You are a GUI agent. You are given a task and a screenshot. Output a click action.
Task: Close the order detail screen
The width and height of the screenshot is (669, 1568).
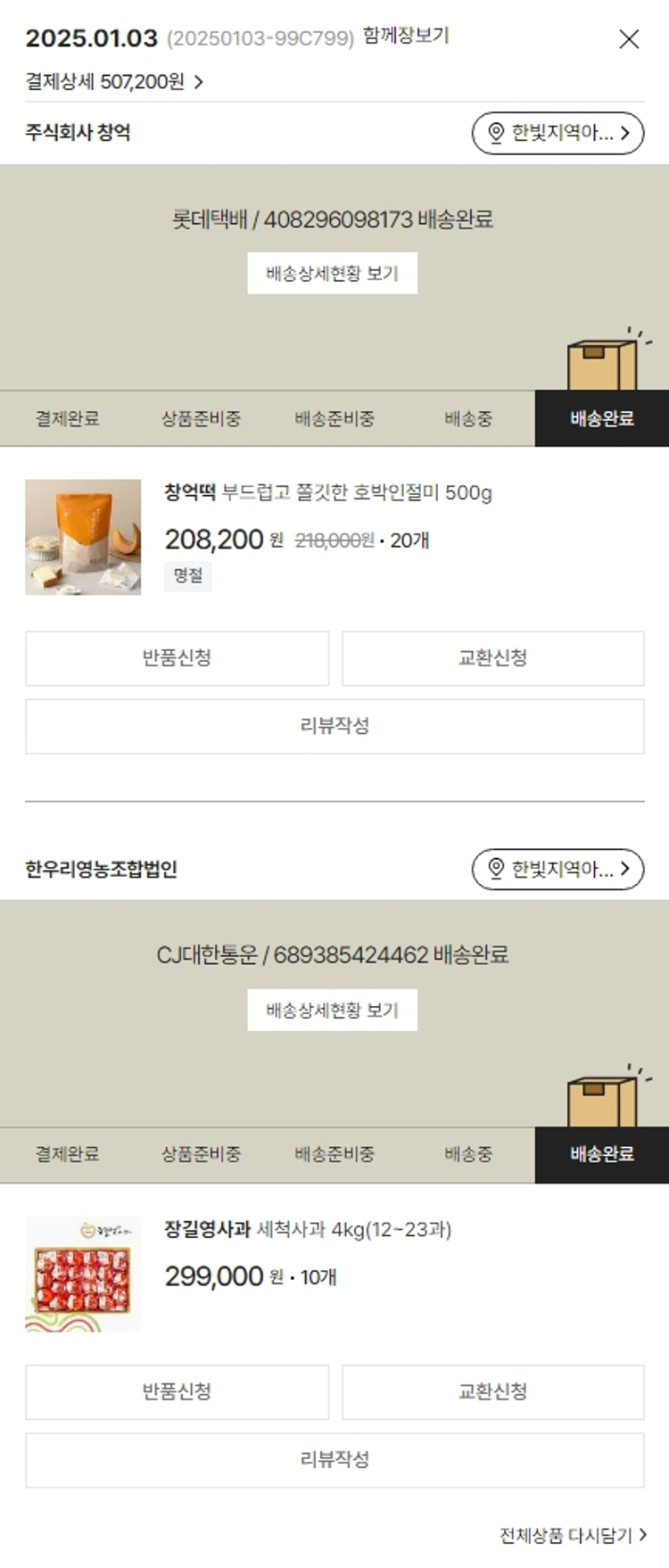[629, 39]
